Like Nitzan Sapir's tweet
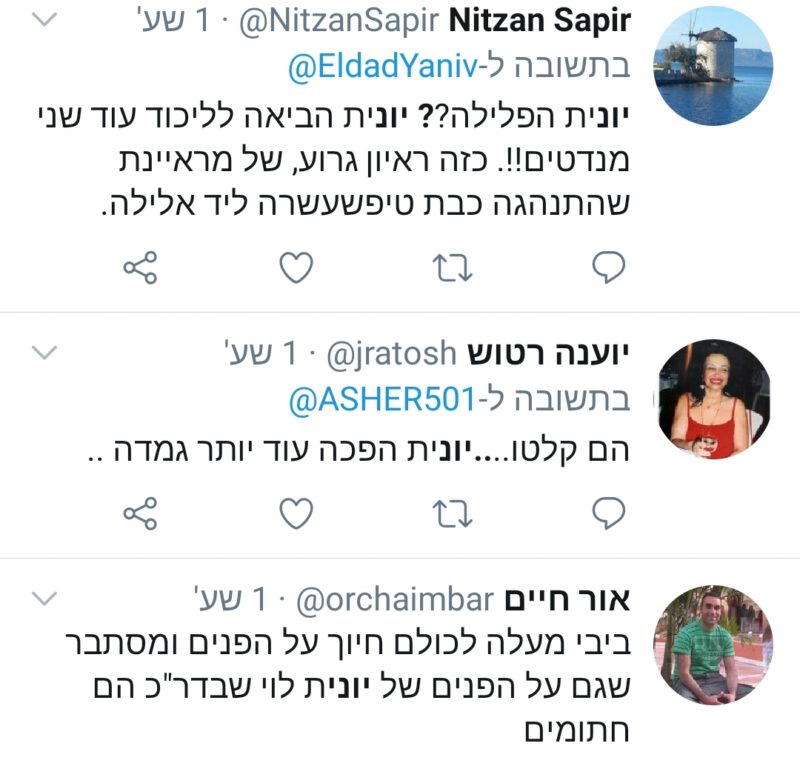Image resolution: width=800 pixels, height=766 pixels. click(x=295, y=267)
